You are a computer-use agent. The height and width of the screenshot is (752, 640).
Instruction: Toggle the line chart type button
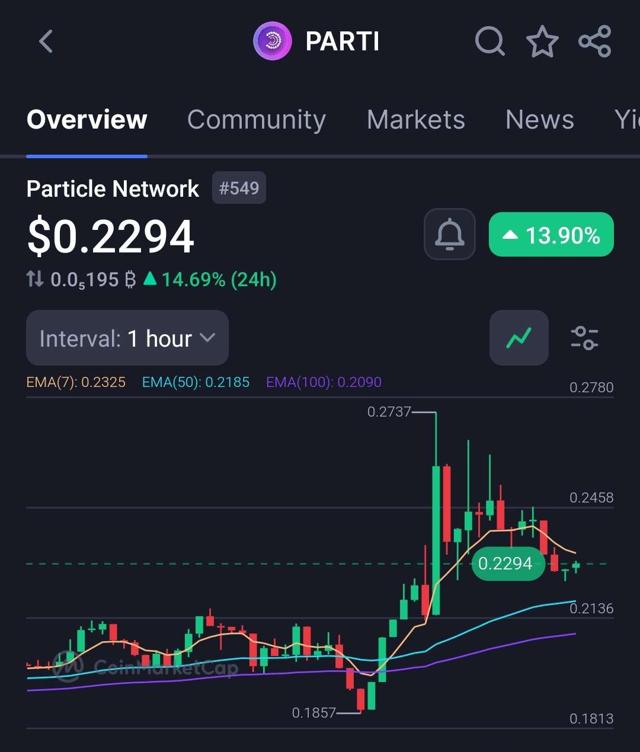pos(519,338)
